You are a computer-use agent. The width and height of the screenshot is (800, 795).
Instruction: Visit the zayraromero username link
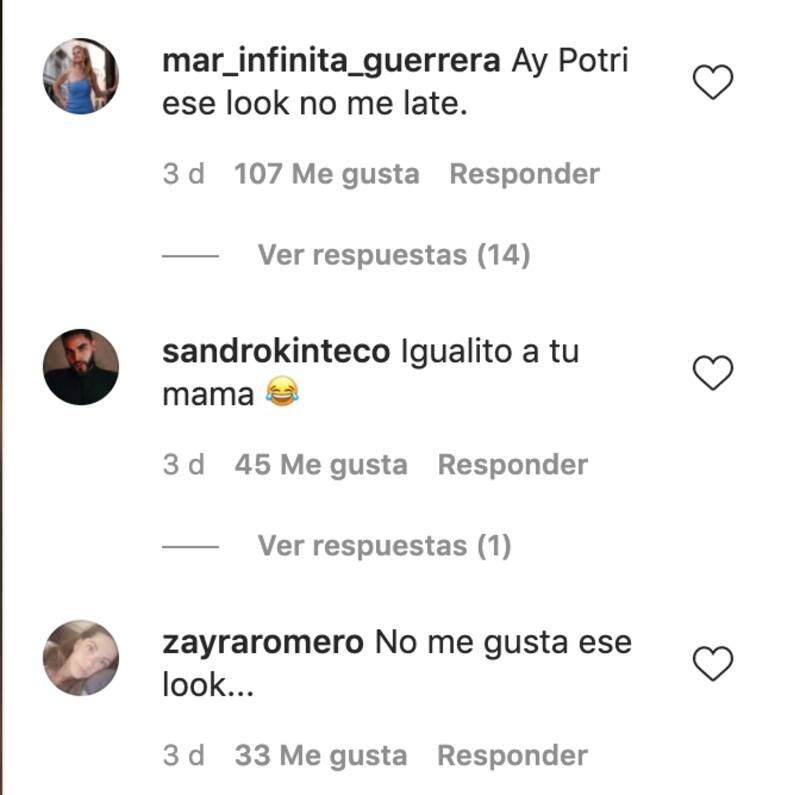tap(262, 643)
